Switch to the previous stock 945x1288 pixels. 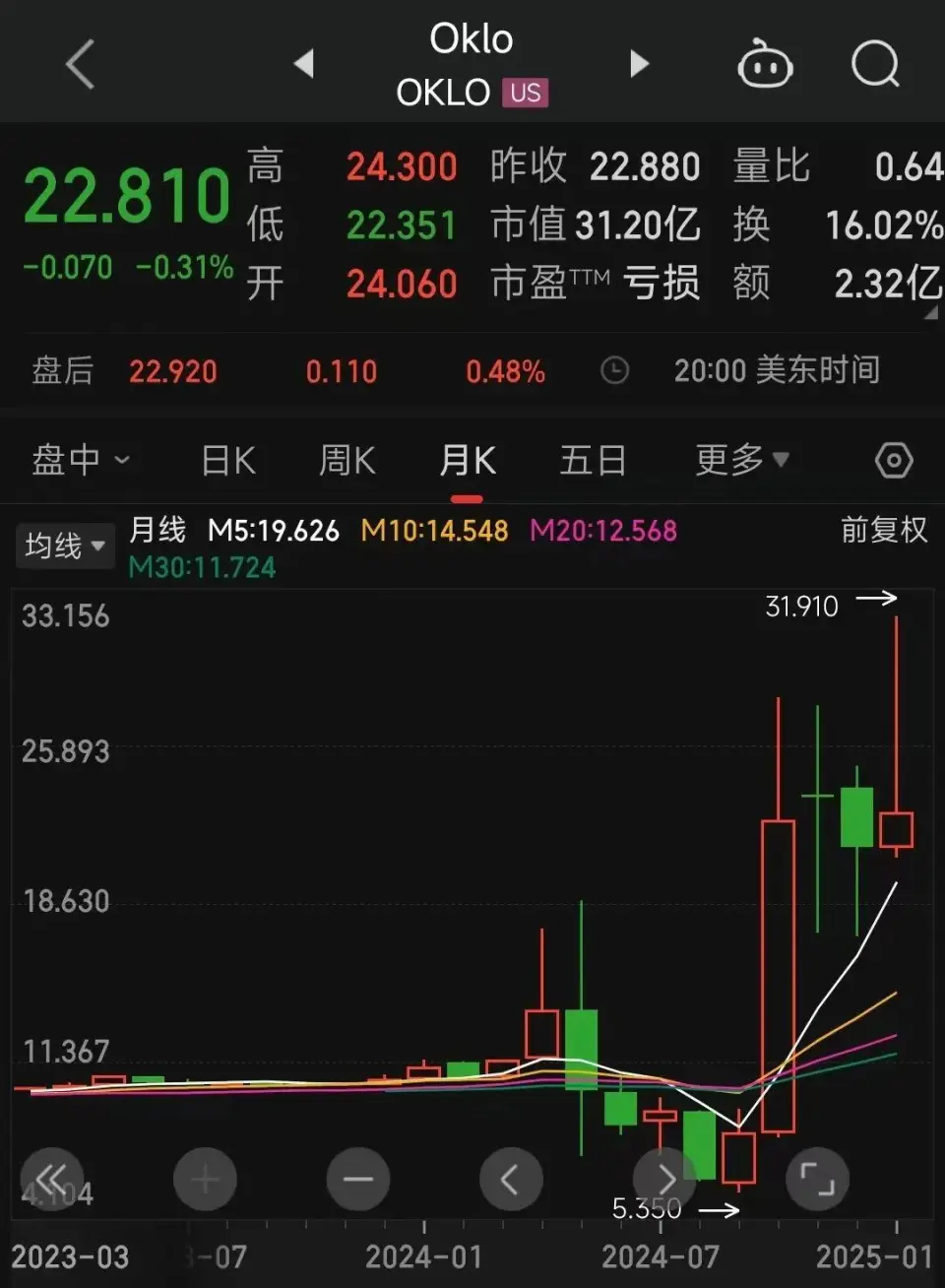[x=304, y=64]
